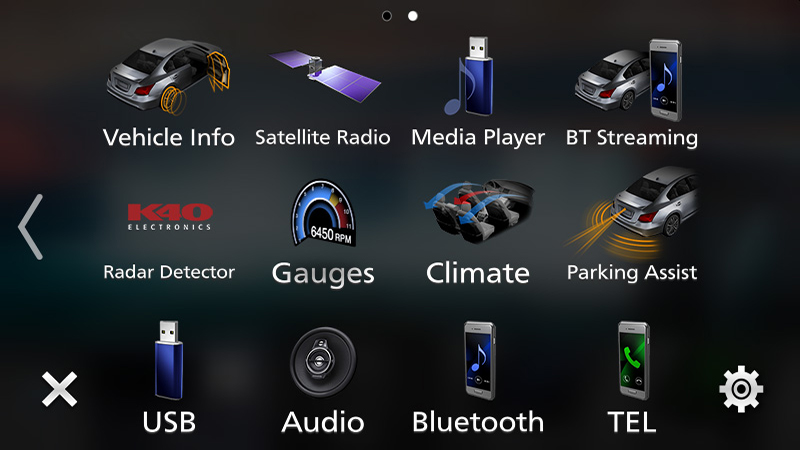Screen dimensions: 800x450
Task: Open Climate controls
Action: point(478,232)
